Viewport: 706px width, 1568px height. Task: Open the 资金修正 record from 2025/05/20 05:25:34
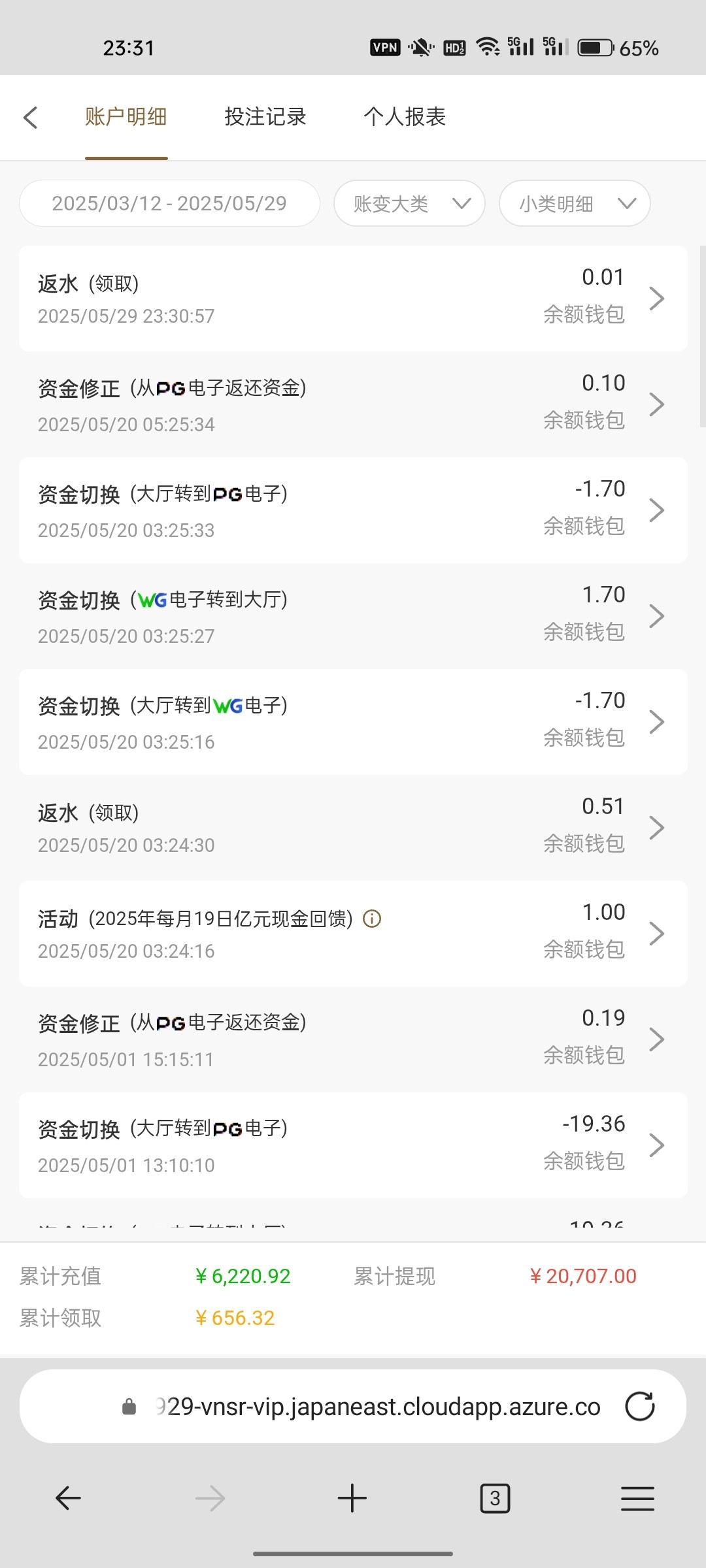(x=353, y=404)
